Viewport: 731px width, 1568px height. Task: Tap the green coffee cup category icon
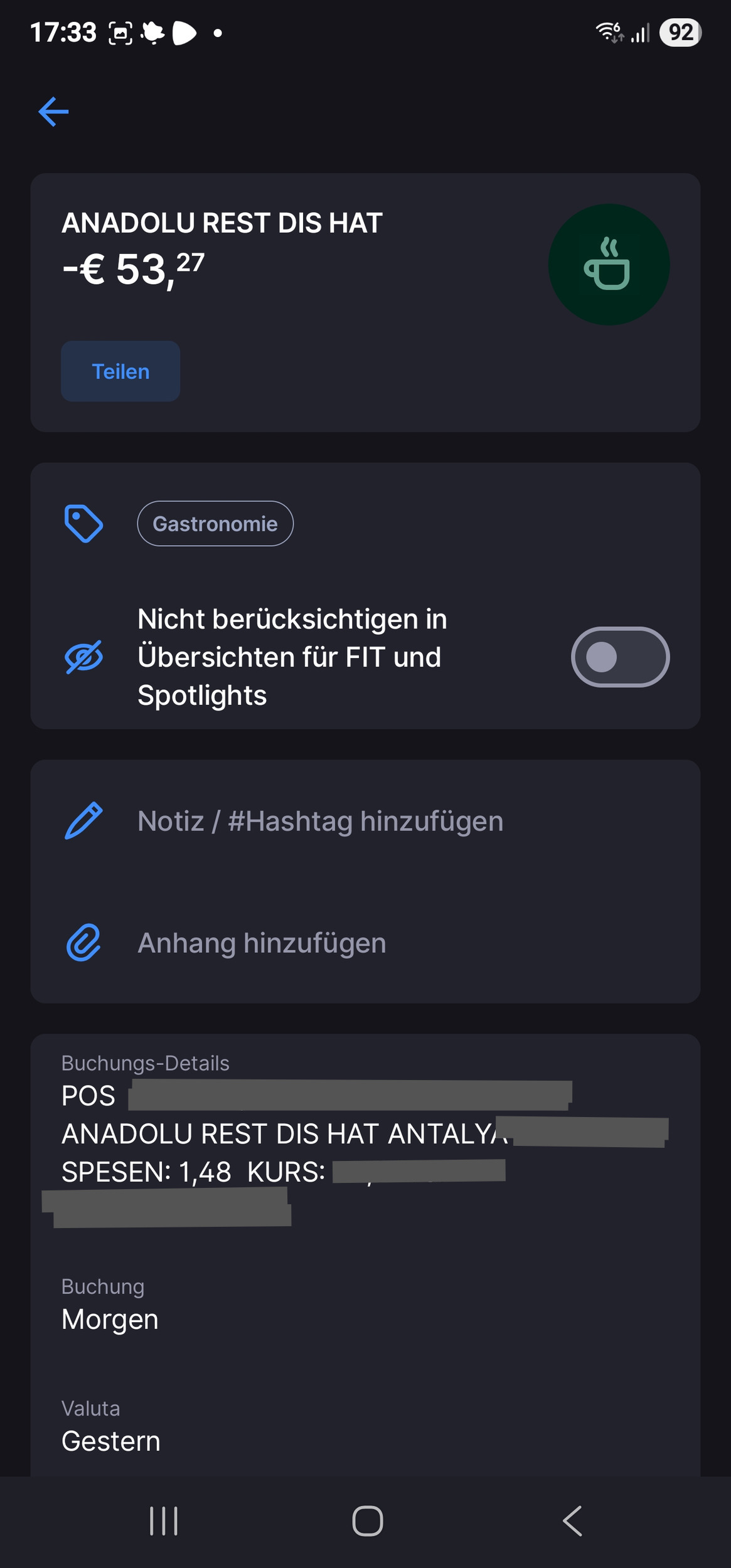click(608, 265)
